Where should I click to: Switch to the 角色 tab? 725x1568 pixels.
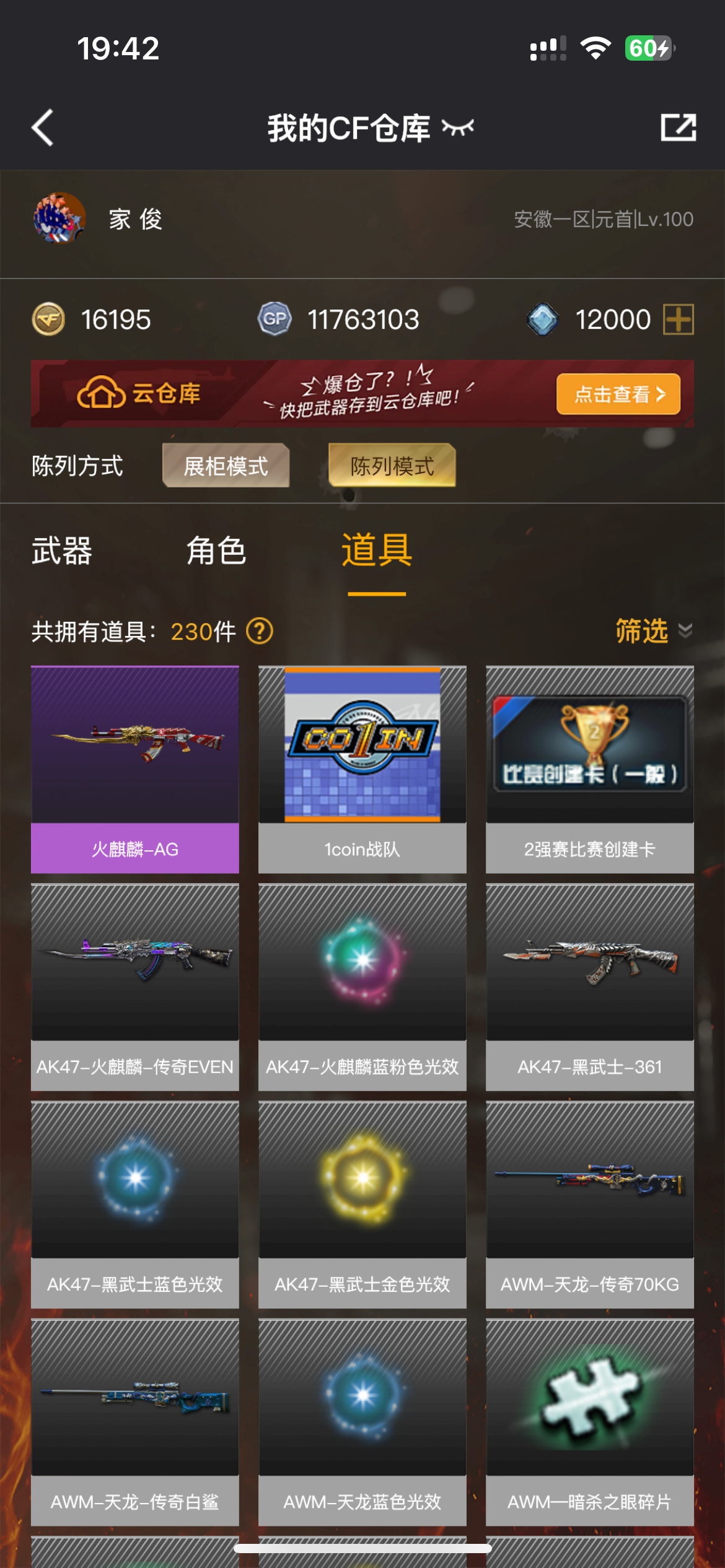point(216,551)
